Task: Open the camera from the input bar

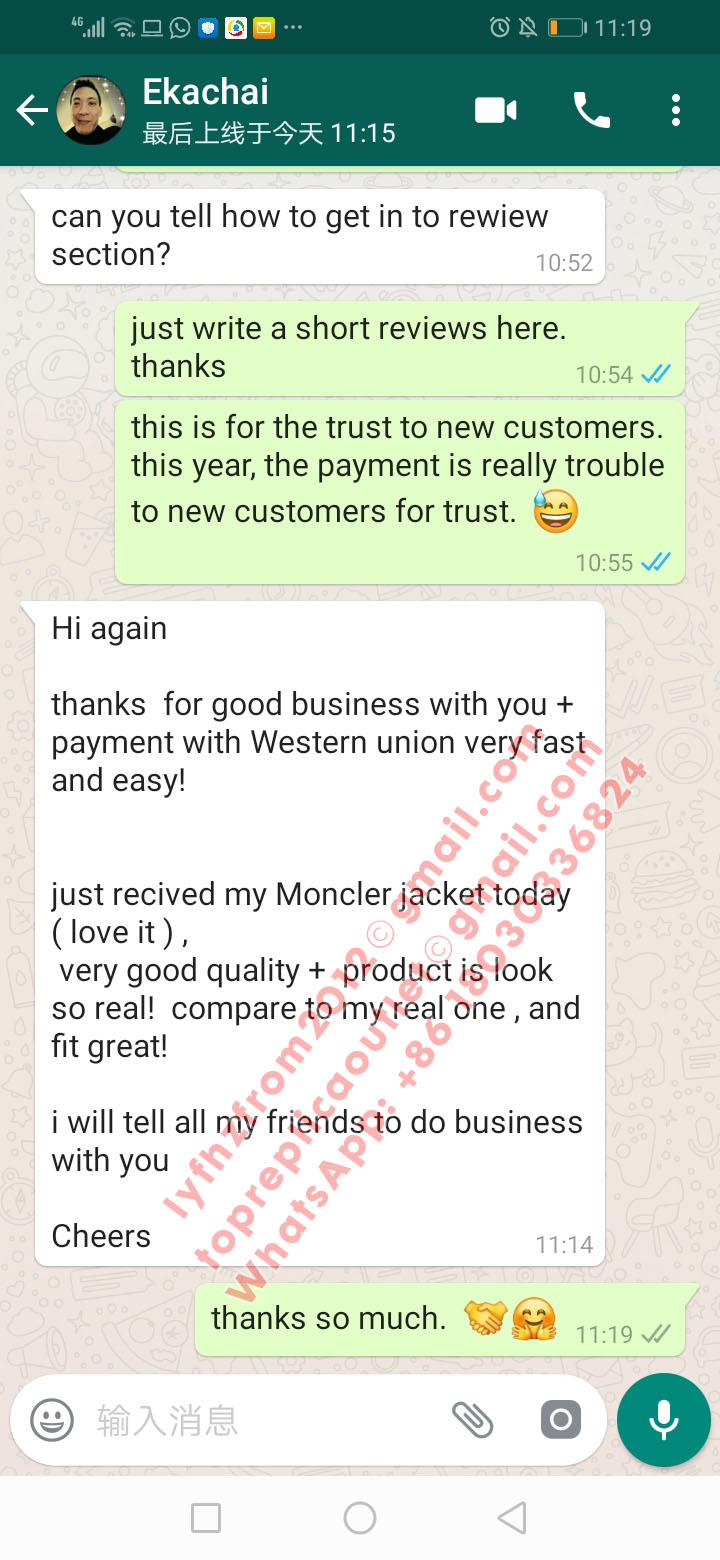Action: [560, 1419]
